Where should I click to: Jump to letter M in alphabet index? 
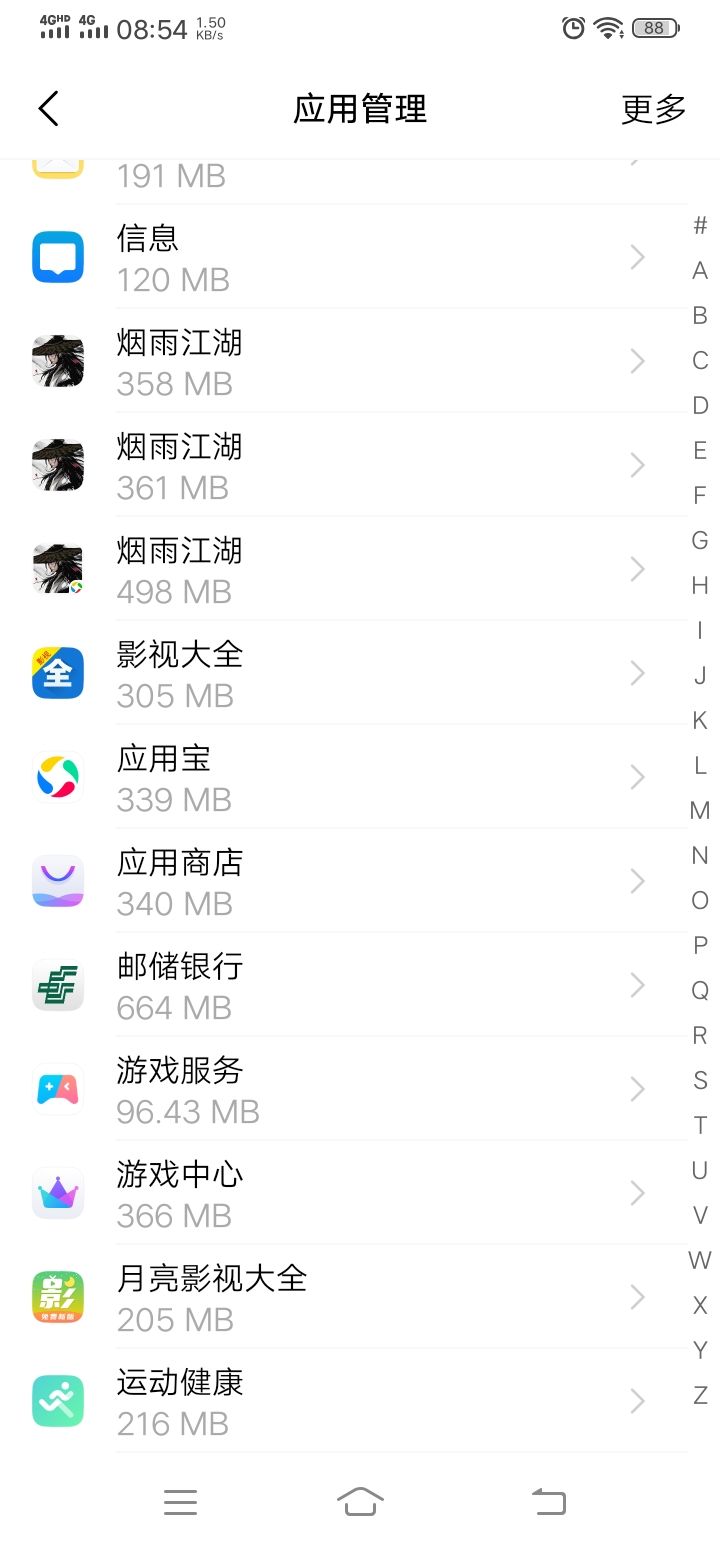[x=699, y=810]
